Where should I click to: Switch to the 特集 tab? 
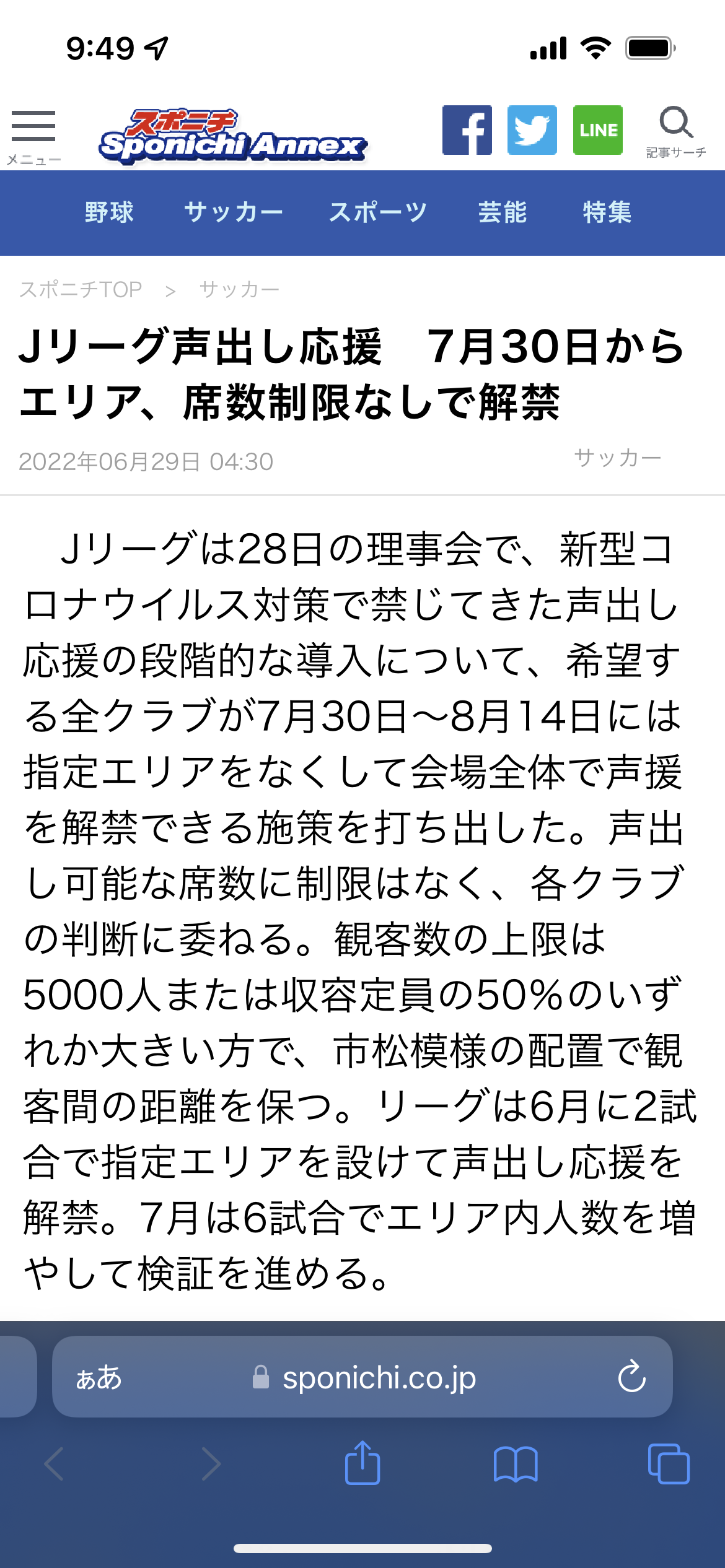607,212
